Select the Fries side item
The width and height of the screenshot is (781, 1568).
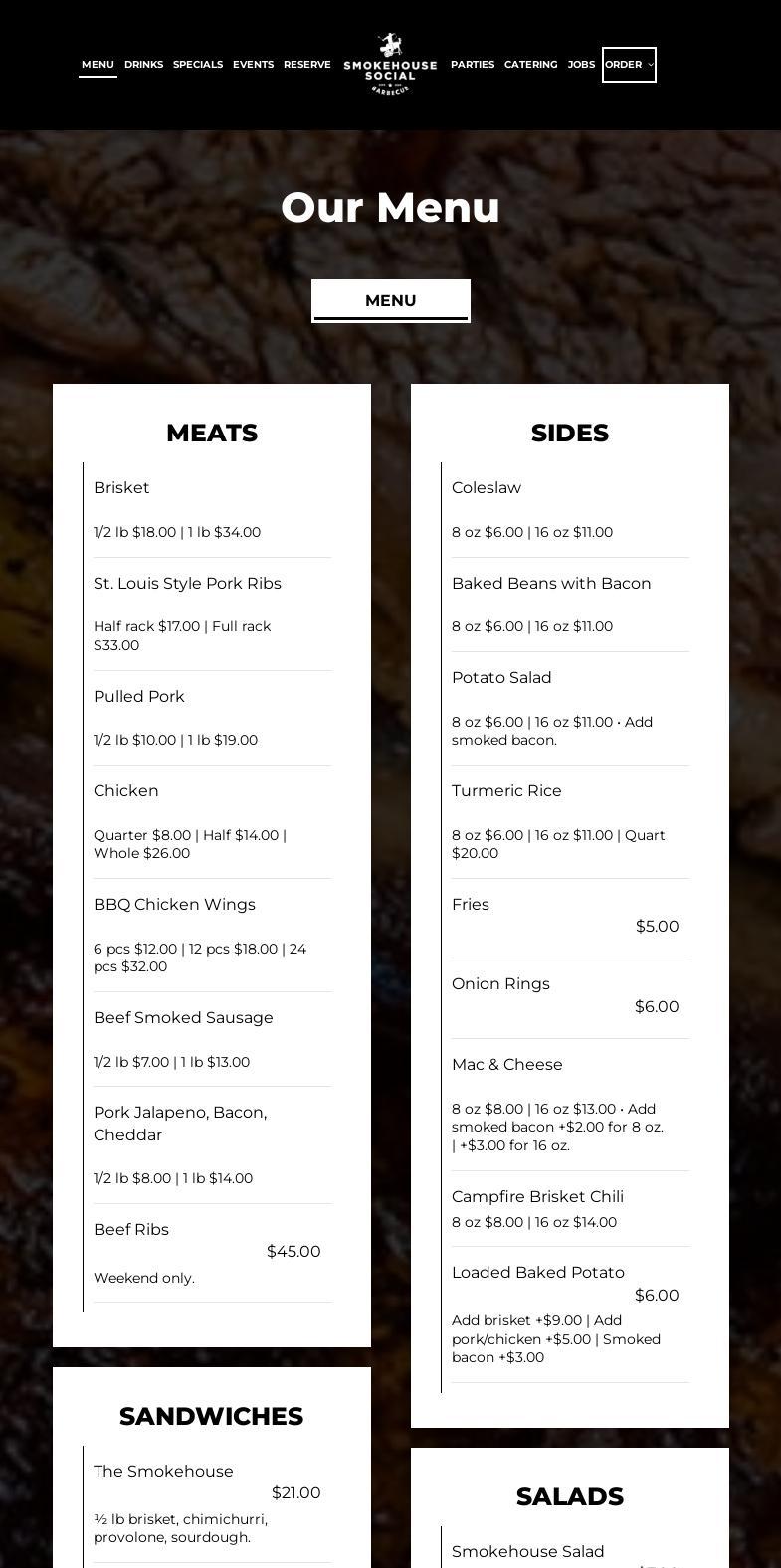(x=470, y=905)
